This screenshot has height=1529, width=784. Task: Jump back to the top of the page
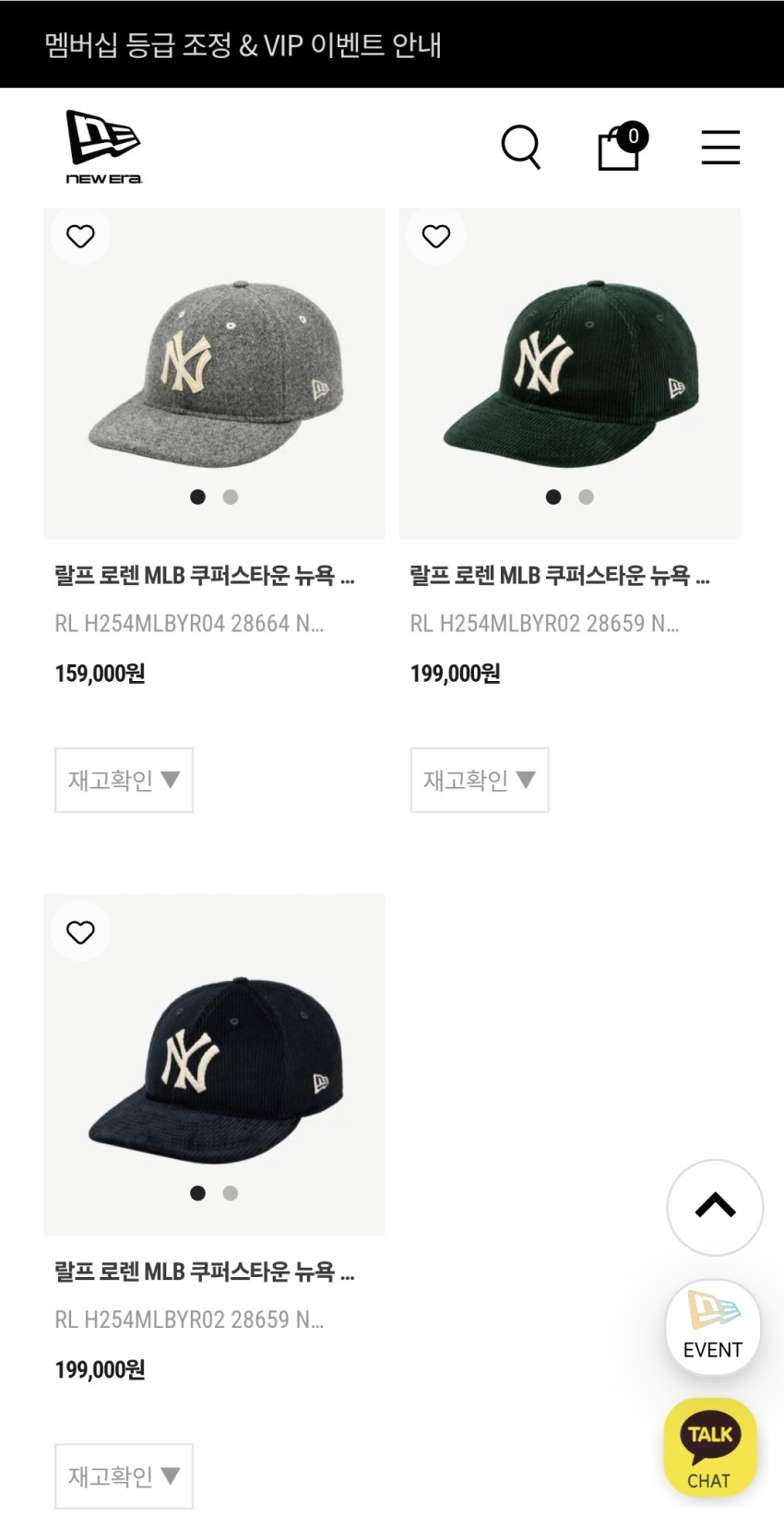[715, 1207]
